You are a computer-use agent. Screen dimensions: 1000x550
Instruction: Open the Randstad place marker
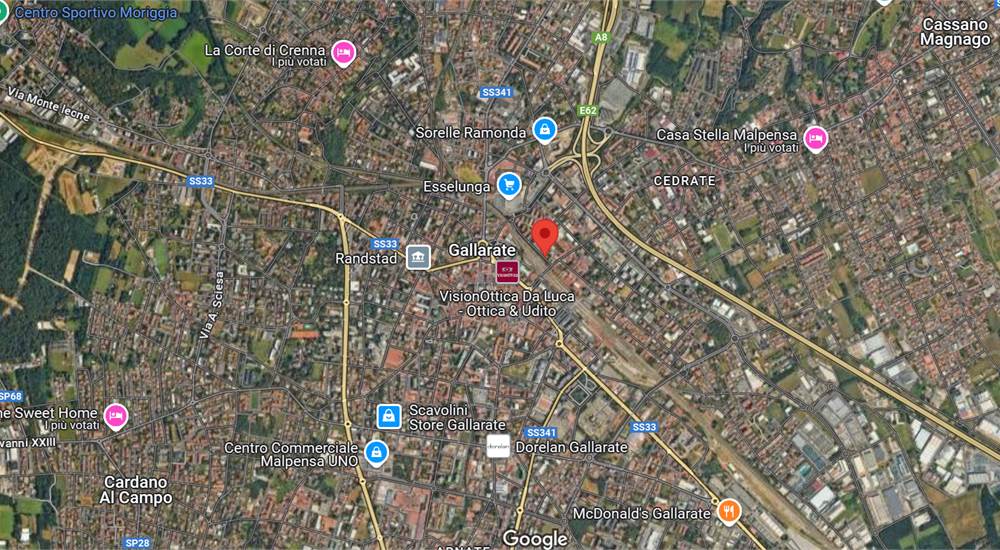pyautogui.click(x=418, y=258)
